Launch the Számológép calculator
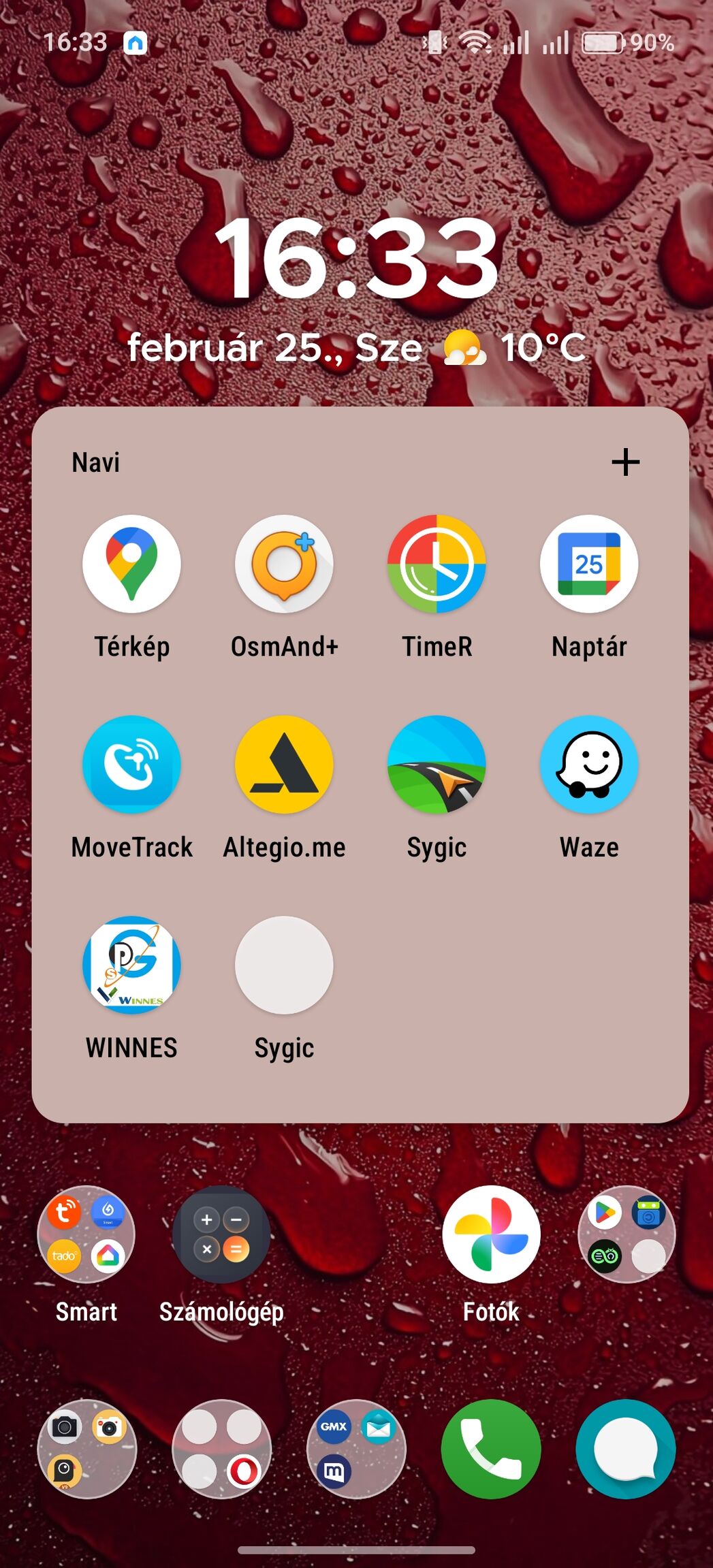This screenshot has height=1568, width=713. tap(221, 1234)
